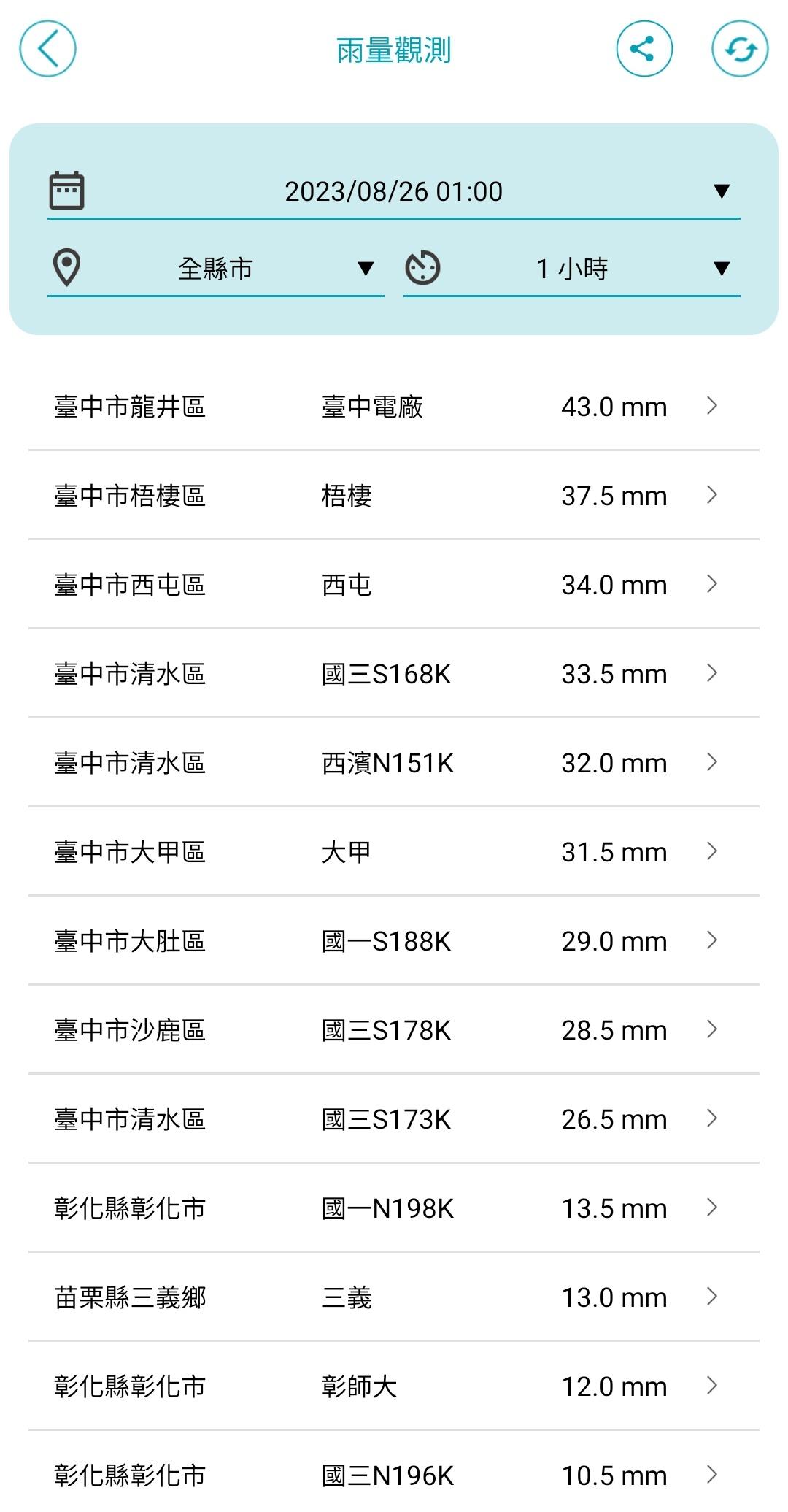Open the 國三N196K station row
788x1512 pixels.
tap(394, 1475)
